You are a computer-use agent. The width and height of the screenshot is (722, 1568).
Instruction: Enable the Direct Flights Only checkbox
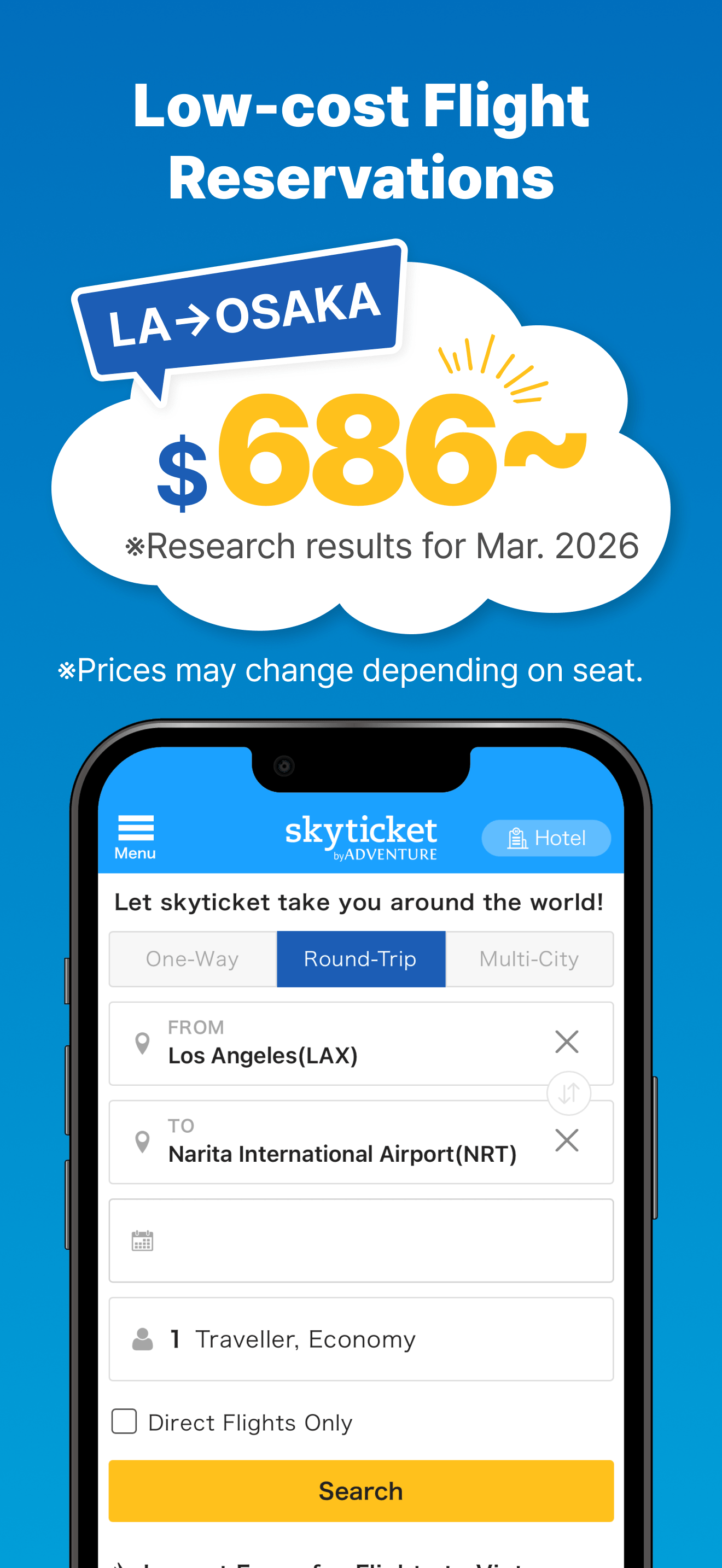click(x=124, y=1422)
